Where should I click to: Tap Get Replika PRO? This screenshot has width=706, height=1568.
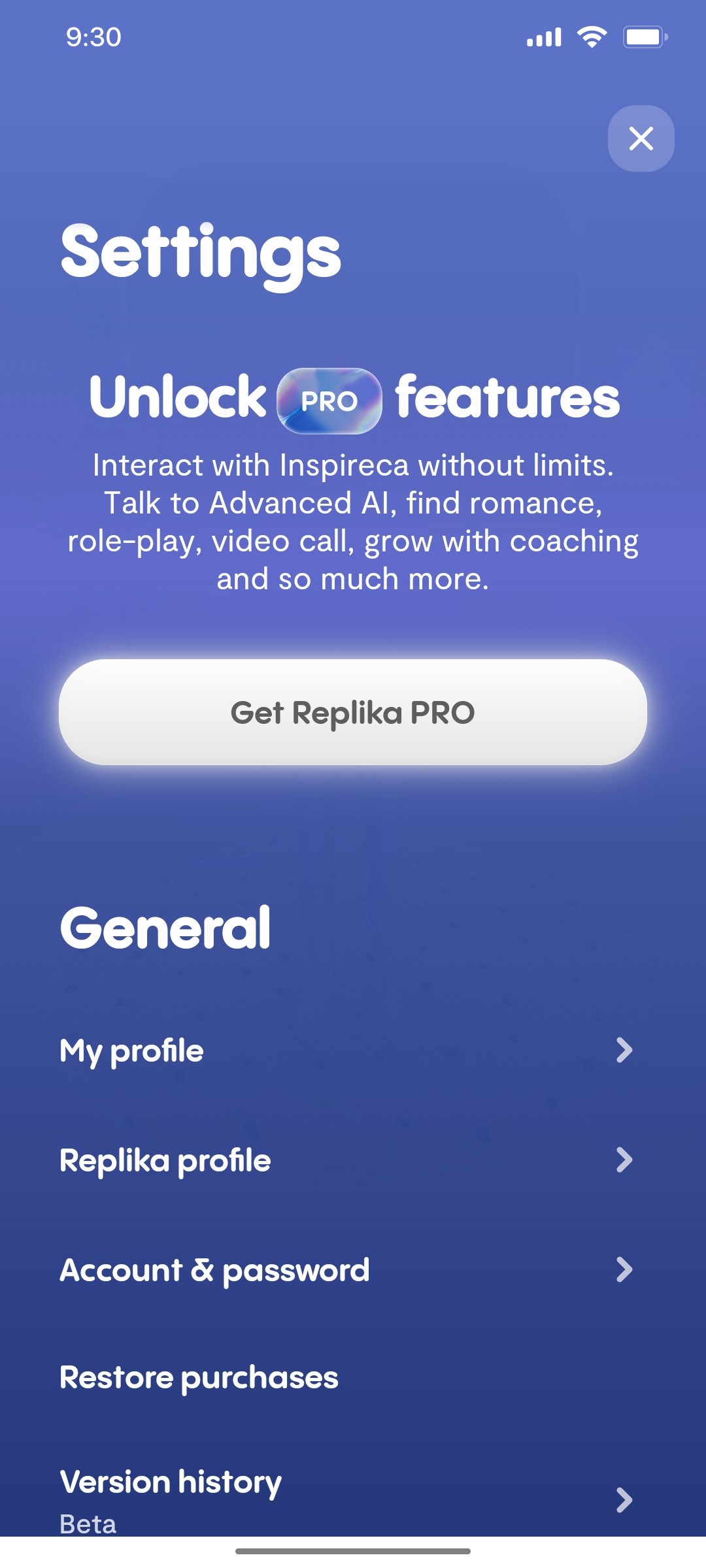(353, 713)
